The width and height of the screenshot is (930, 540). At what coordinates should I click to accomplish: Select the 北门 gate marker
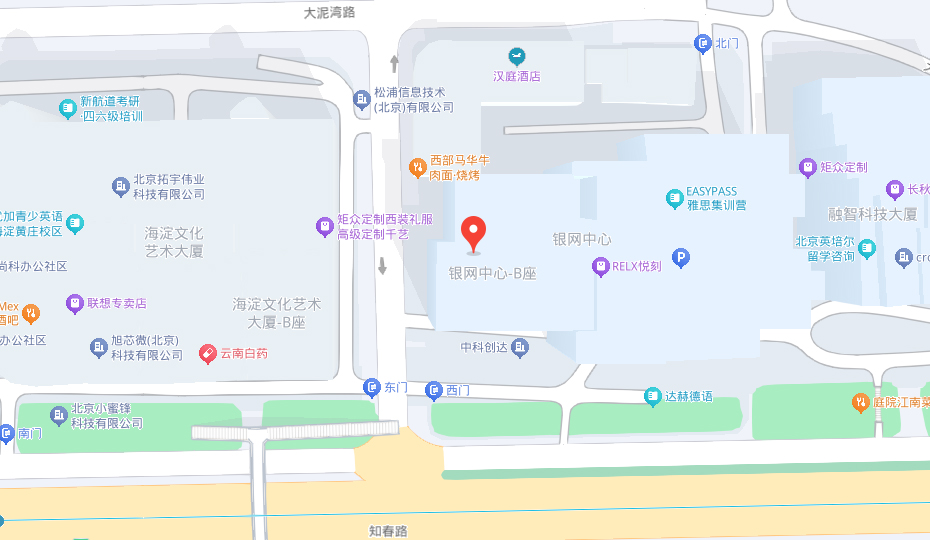(x=703, y=43)
